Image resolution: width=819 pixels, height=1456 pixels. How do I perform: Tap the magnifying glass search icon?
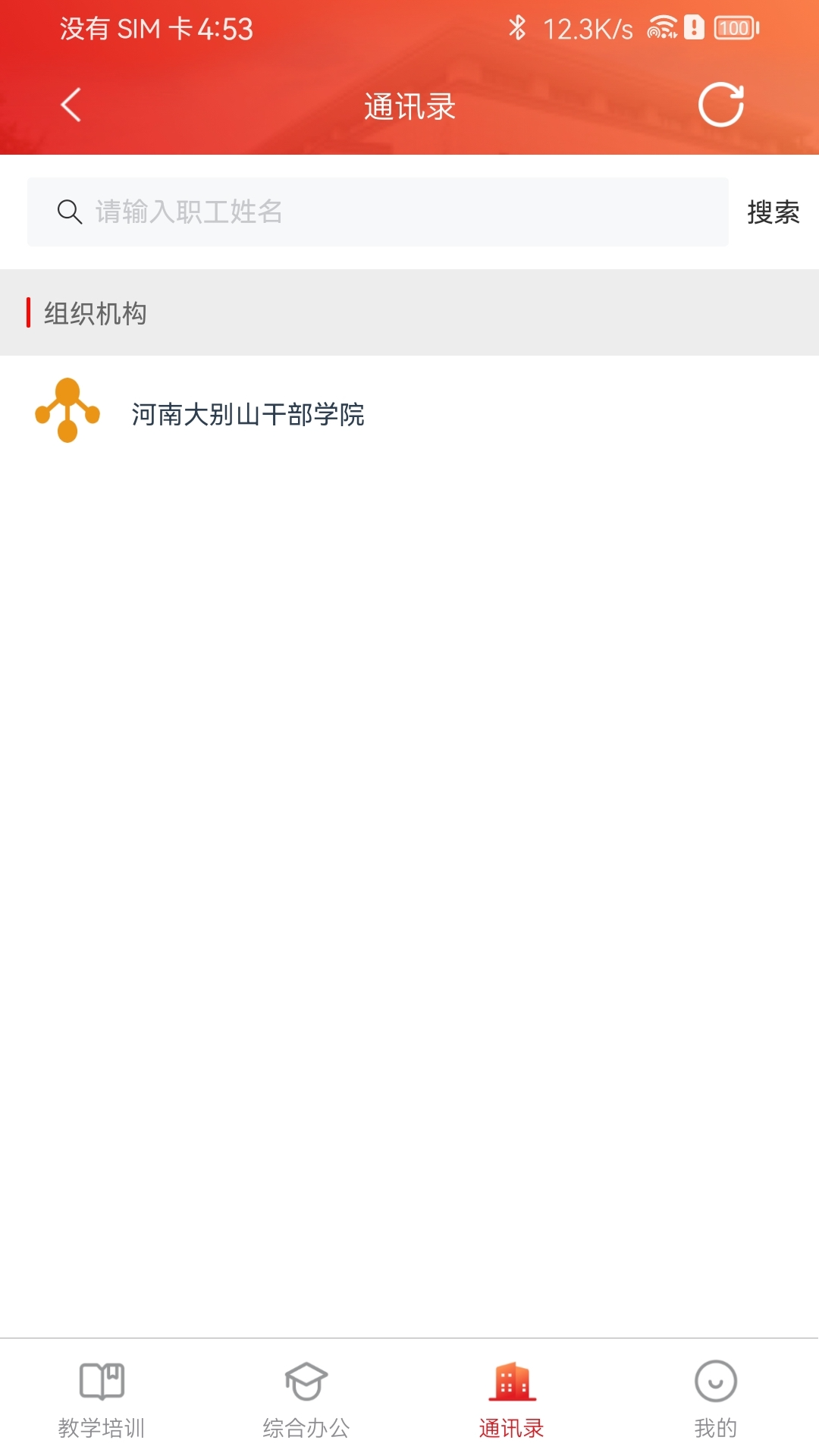tap(69, 212)
